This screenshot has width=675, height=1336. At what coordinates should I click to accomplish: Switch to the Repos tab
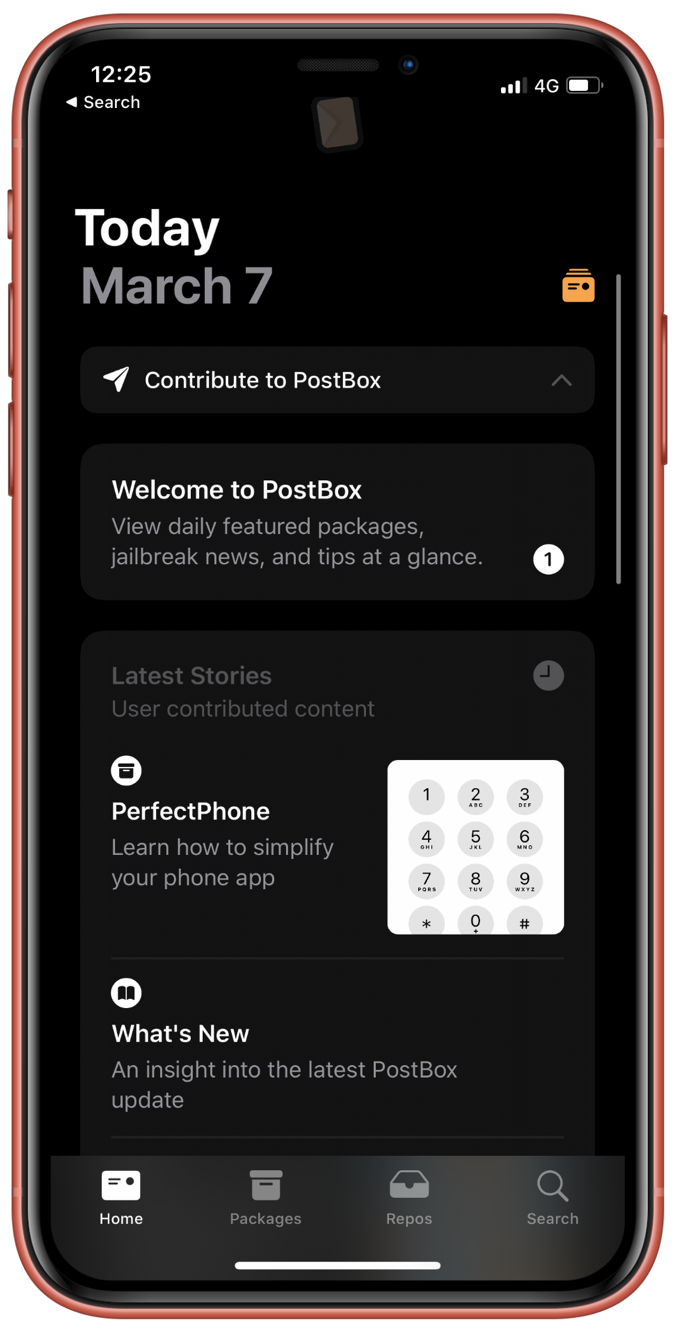(x=409, y=1198)
